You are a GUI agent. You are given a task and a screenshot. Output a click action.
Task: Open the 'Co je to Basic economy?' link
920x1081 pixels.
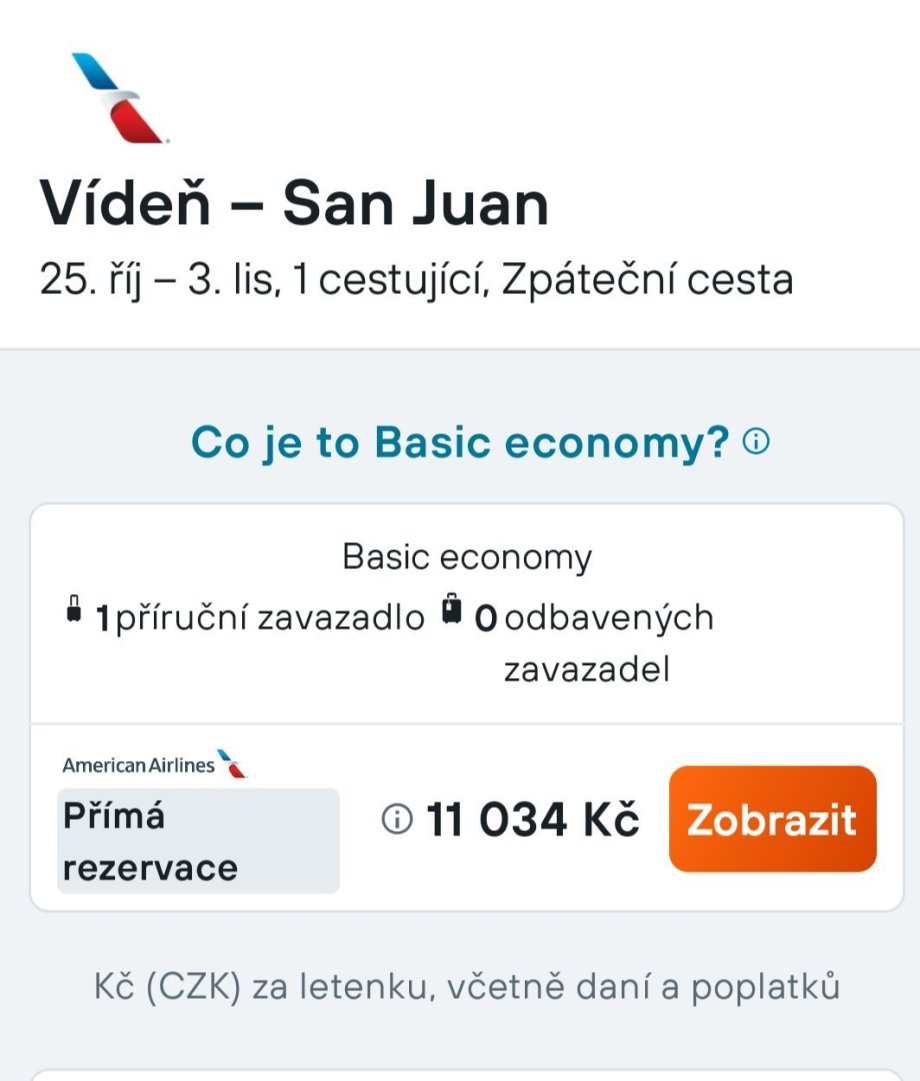(x=461, y=442)
